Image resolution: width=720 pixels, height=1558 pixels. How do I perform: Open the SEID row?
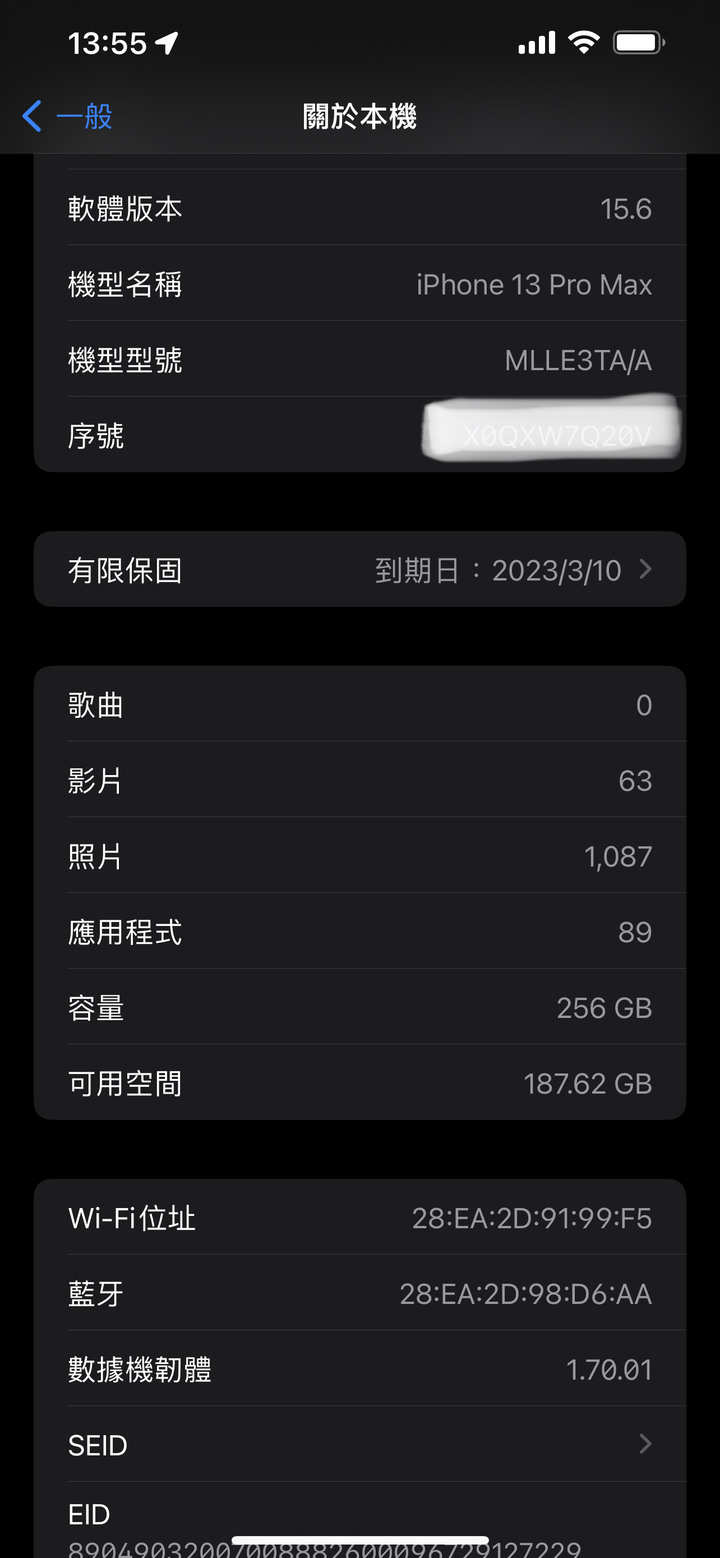pos(360,1444)
